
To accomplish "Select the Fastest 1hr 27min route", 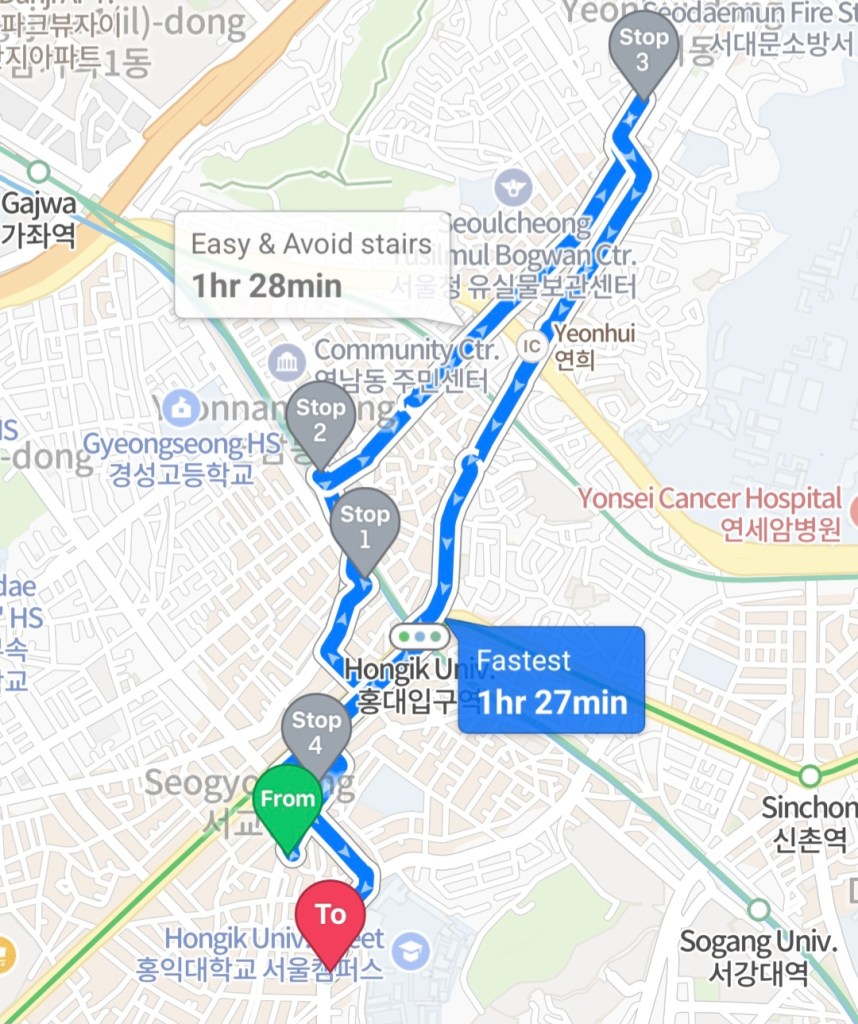I will click(550, 680).
